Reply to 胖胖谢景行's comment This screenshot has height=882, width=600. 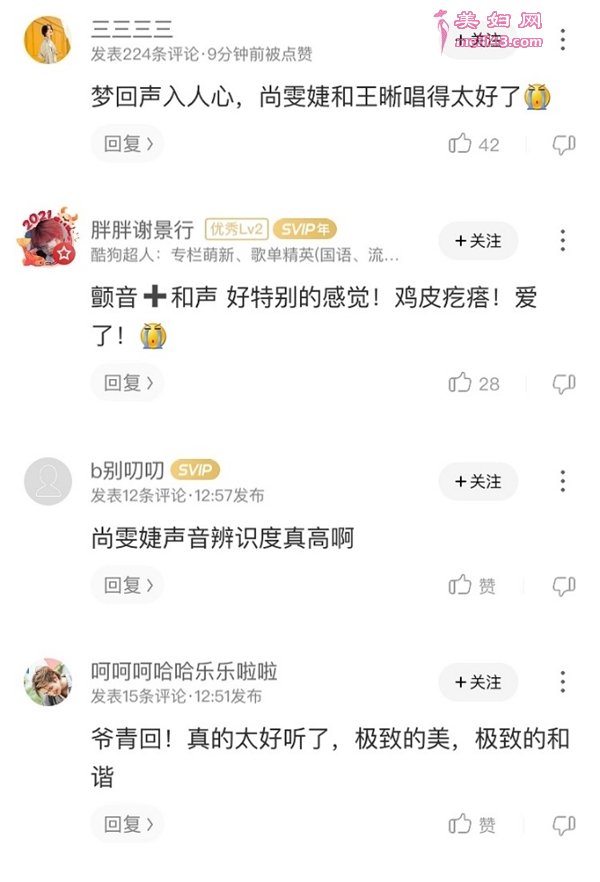click(x=127, y=383)
